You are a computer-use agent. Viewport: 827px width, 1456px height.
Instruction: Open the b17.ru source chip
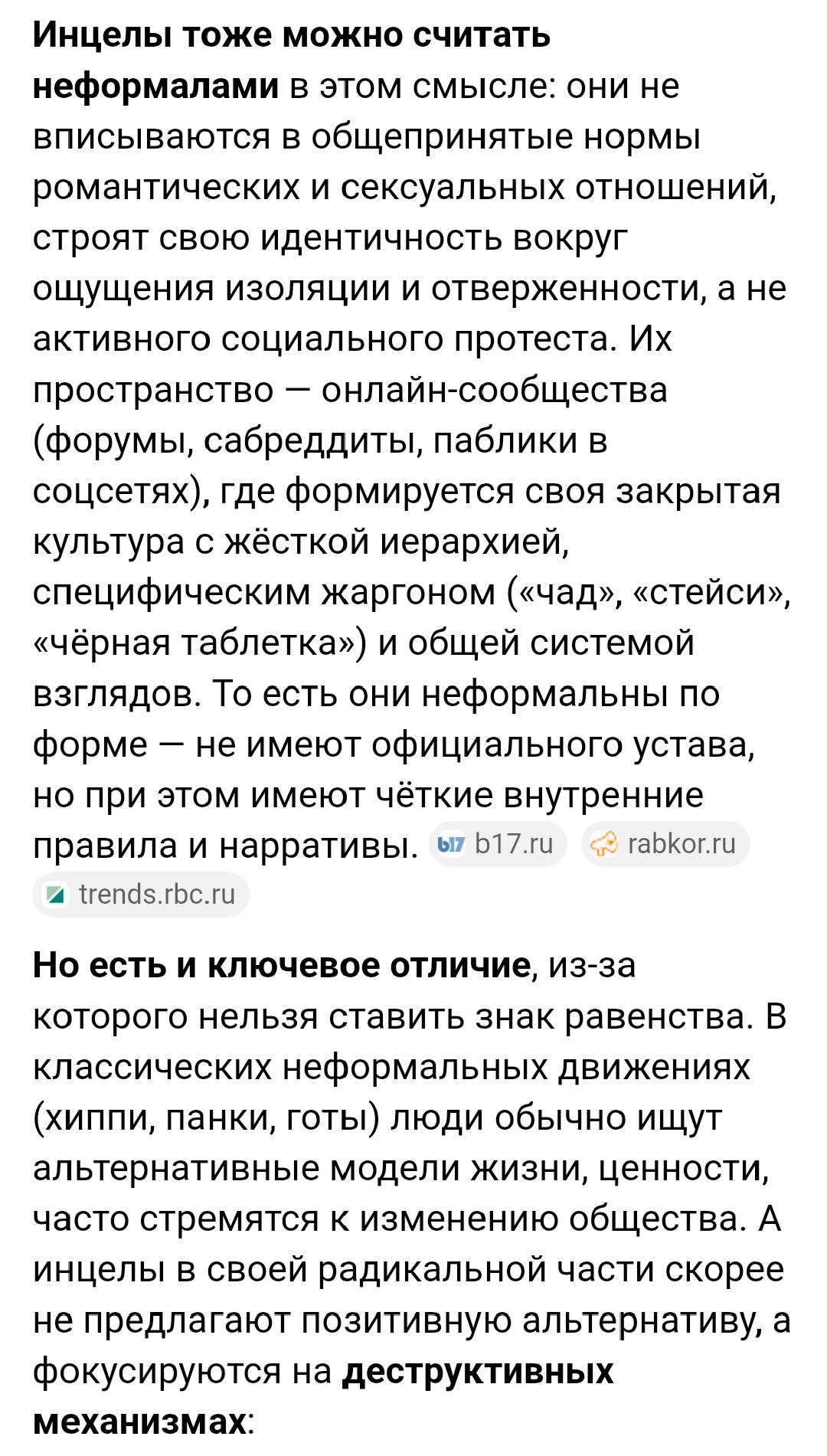coord(498,844)
